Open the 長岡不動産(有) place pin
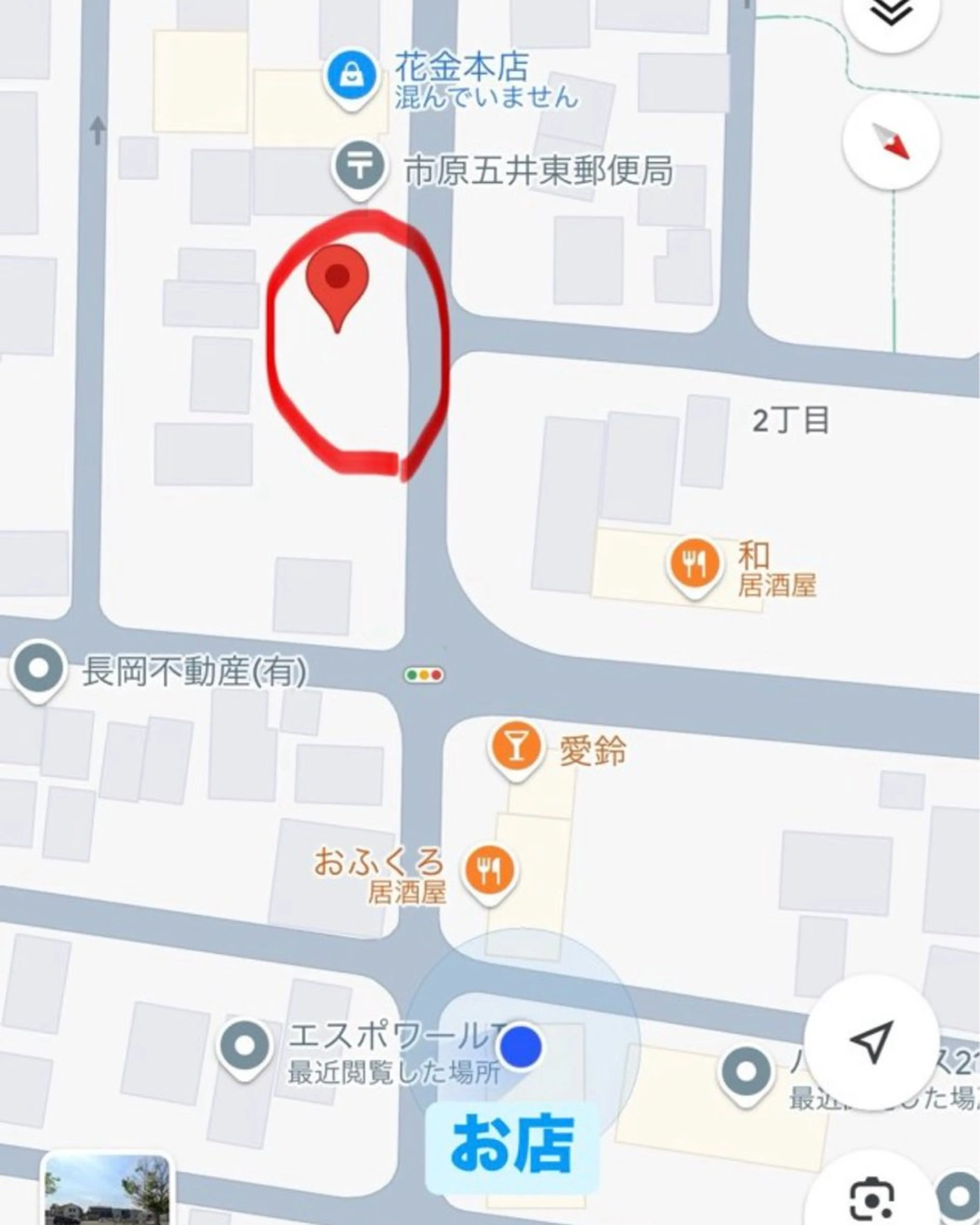Screen dimensions: 980x1225 click(x=38, y=668)
